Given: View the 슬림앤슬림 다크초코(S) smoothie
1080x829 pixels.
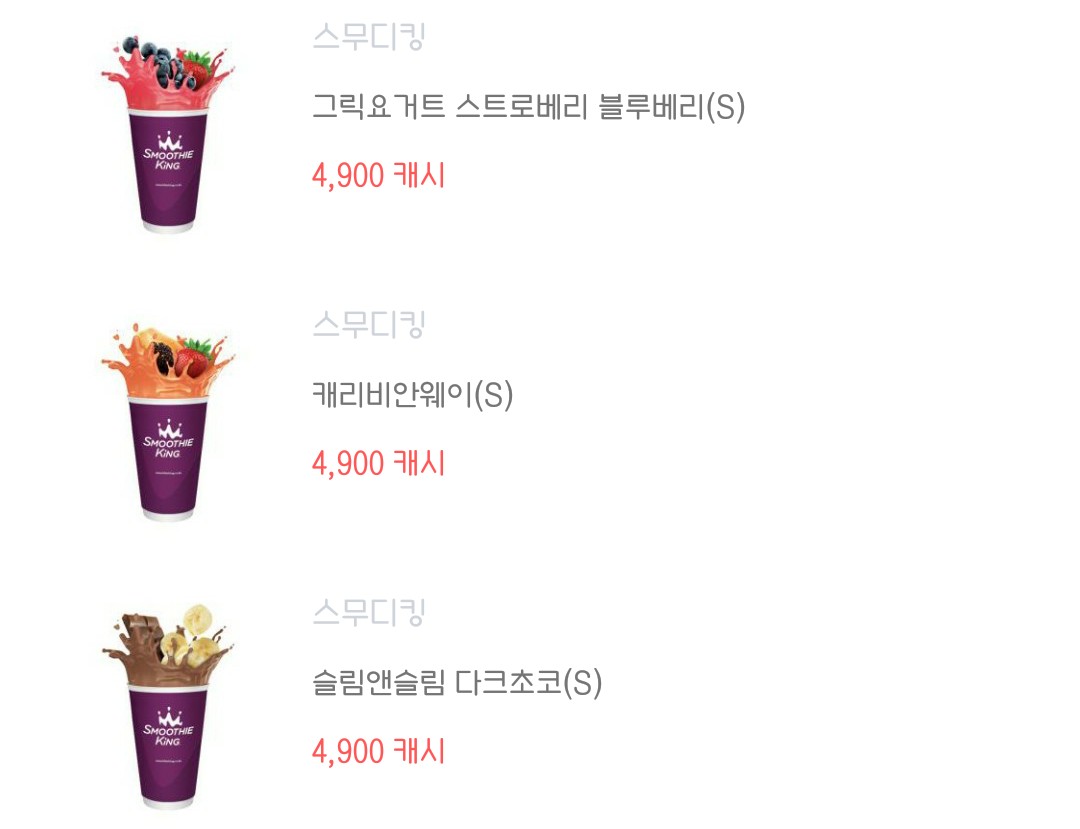Looking at the screenshot, I should tap(457, 683).
